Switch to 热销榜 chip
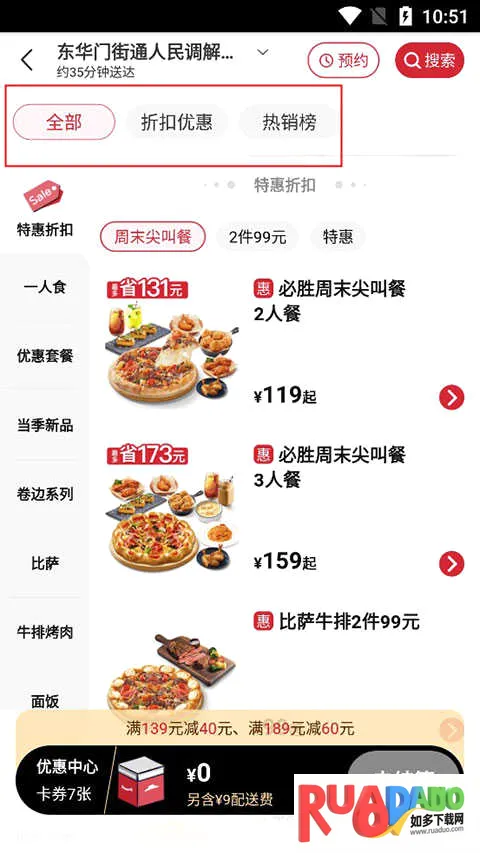480x853 pixels. coord(289,122)
